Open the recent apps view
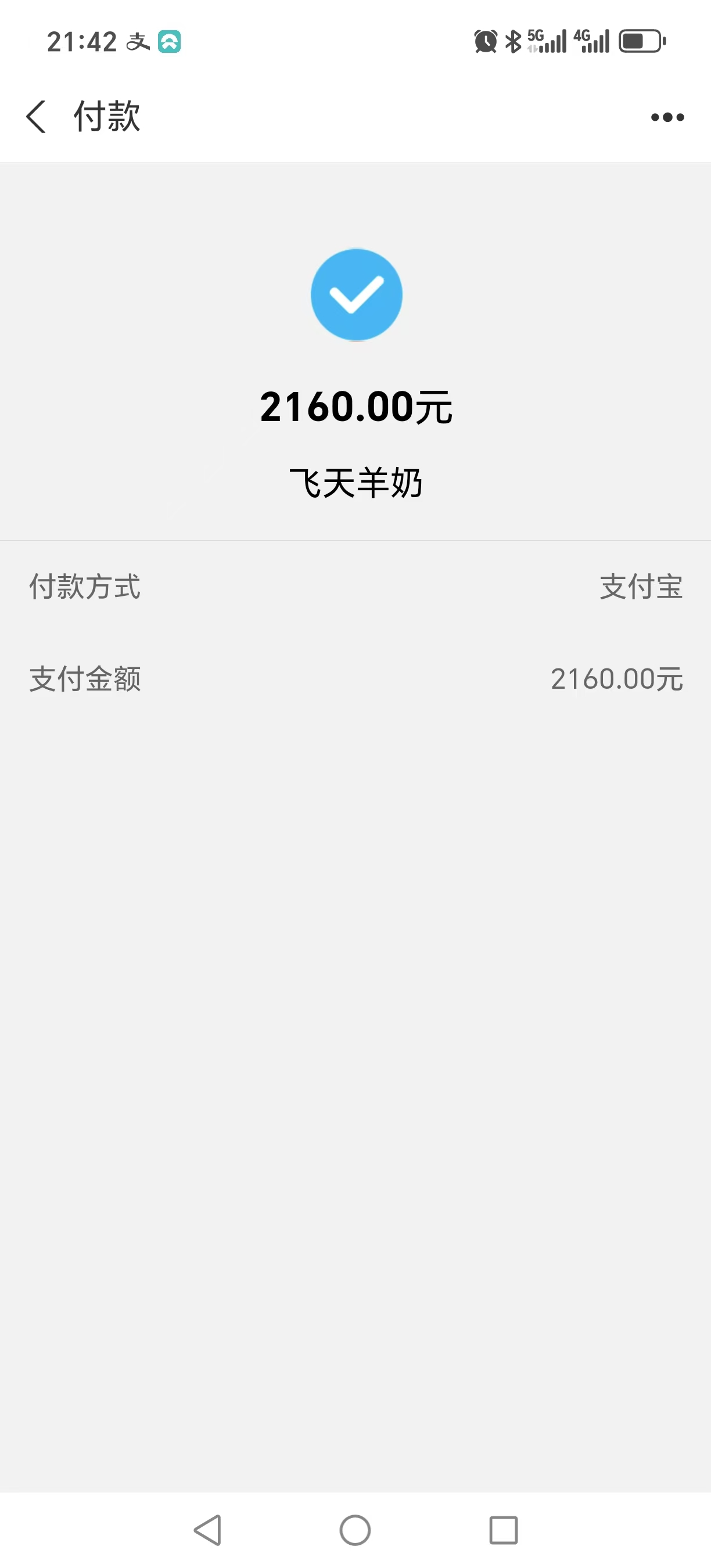 point(504,1530)
